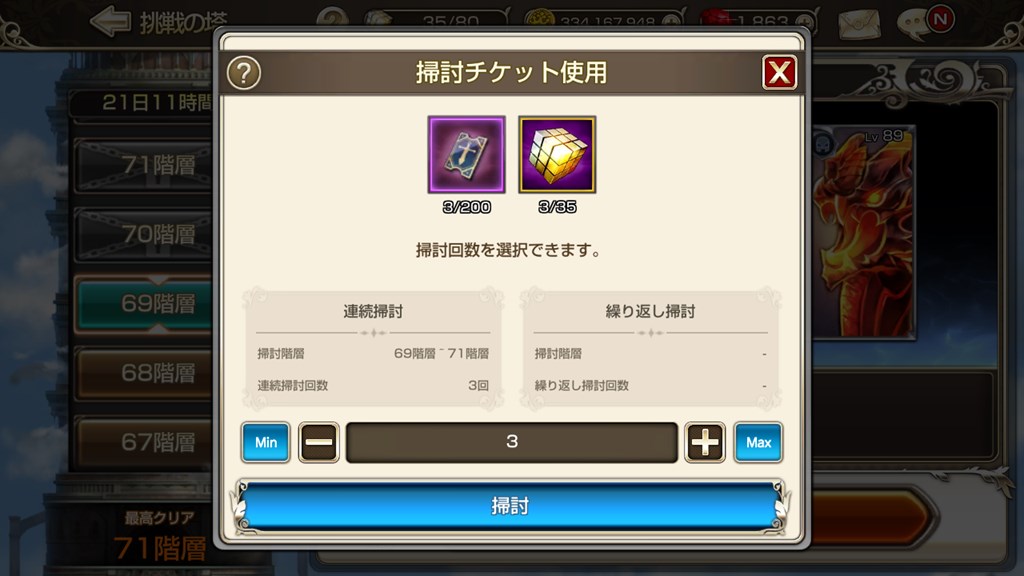Increase sweep count with plus button
This screenshot has height=576, width=1024.
click(705, 442)
